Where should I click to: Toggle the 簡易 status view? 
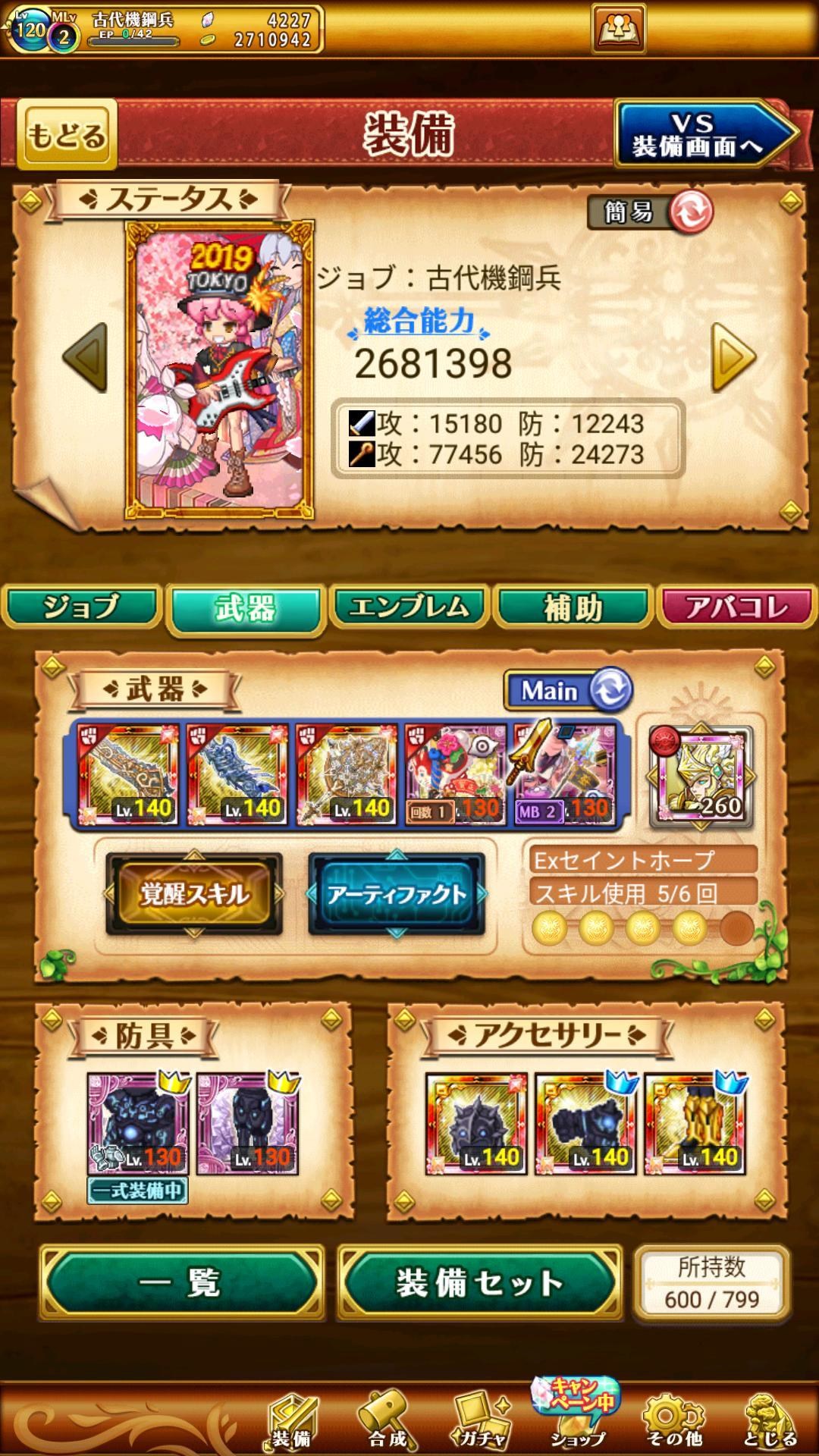[x=651, y=212]
